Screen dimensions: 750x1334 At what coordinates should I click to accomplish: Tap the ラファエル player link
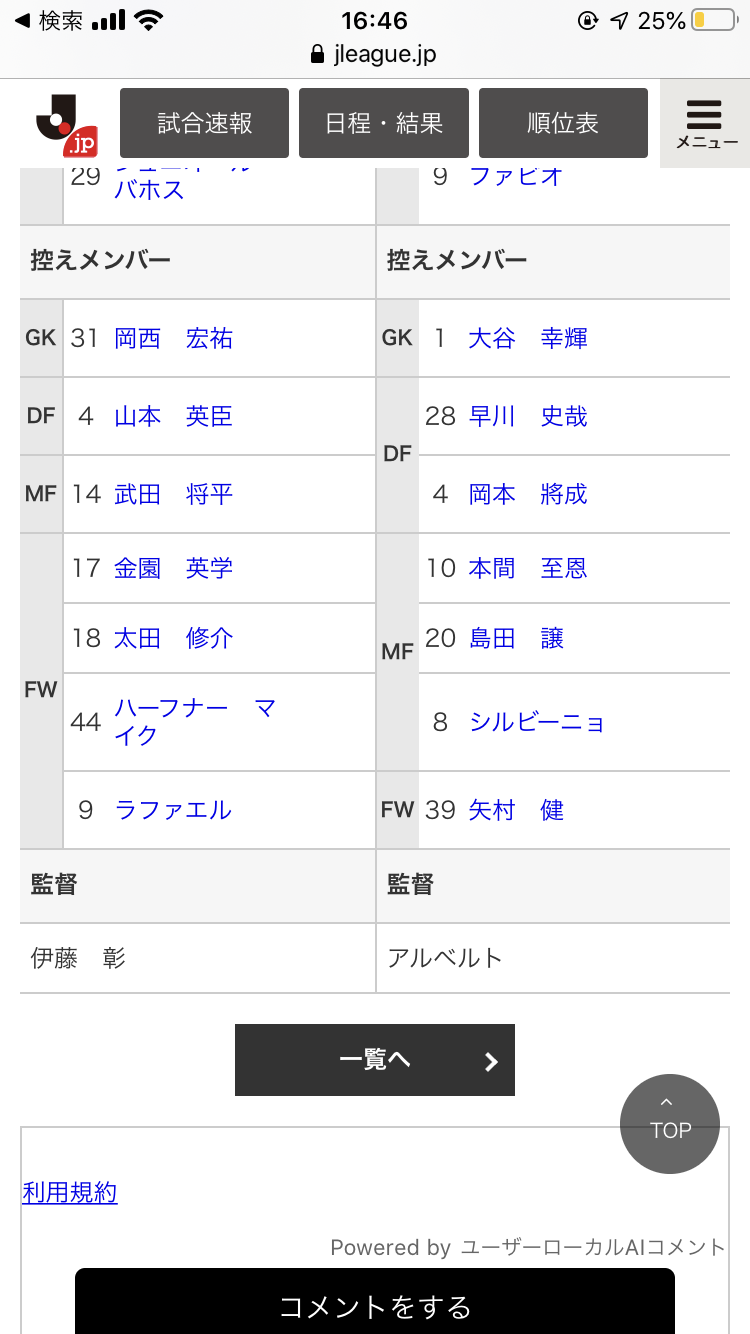(173, 810)
